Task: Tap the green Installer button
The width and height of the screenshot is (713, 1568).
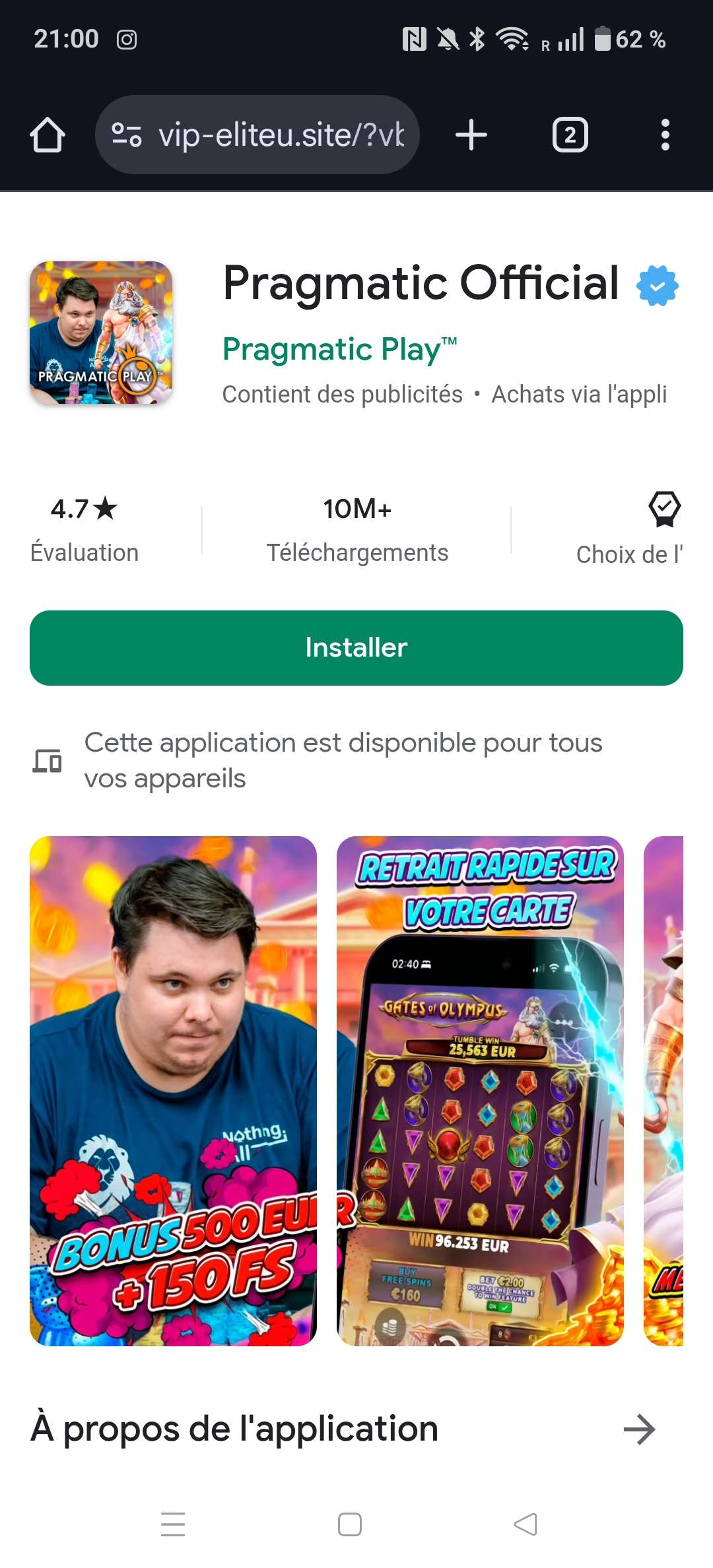Action: click(x=356, y=648)
